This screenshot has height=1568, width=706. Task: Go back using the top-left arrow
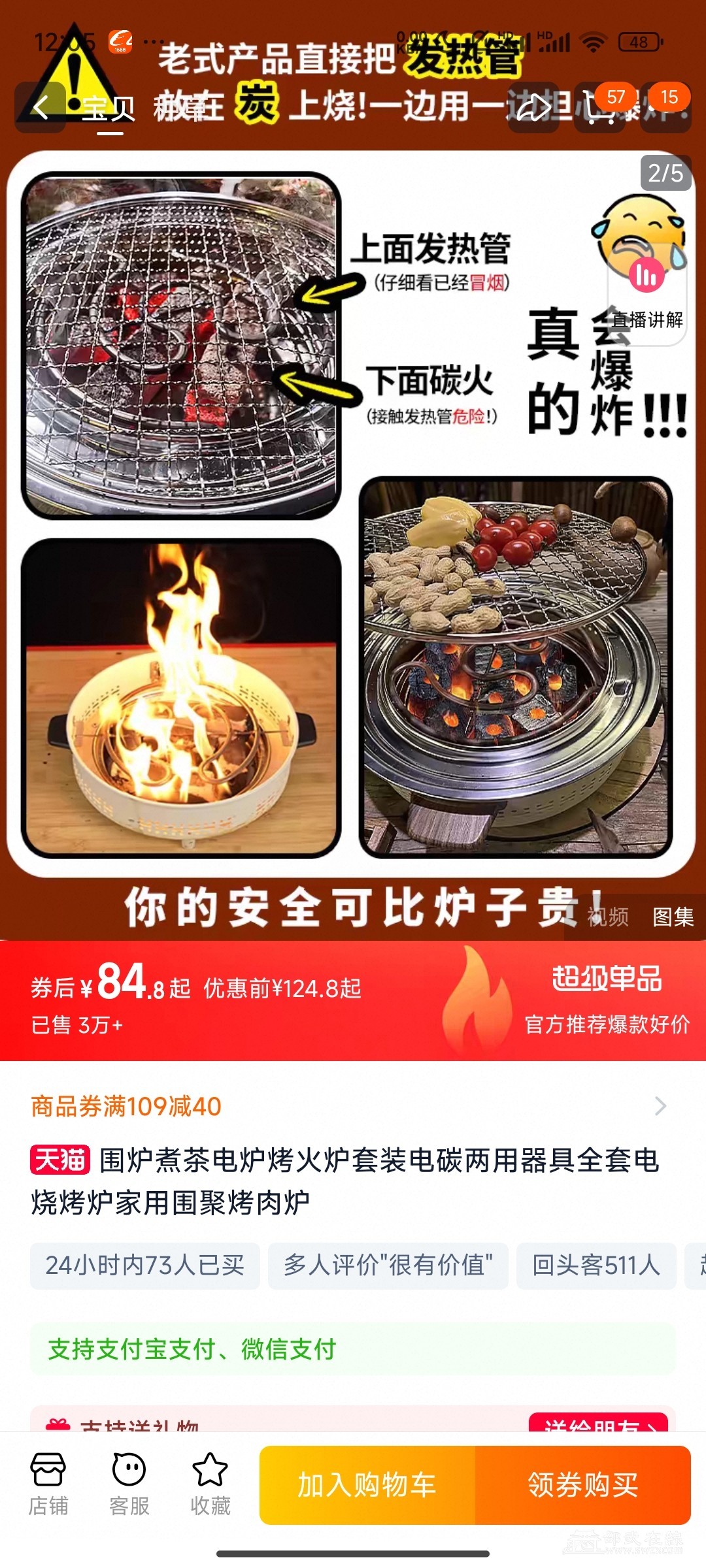(x=41, y=108)
